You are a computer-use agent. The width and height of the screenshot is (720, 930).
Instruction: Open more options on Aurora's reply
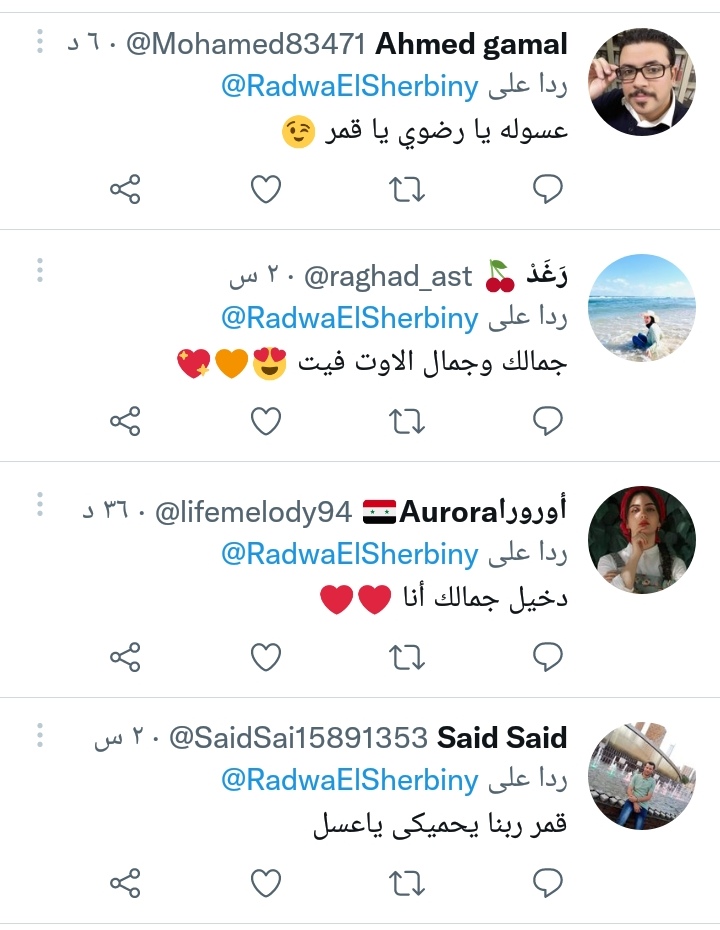point(40,504)
